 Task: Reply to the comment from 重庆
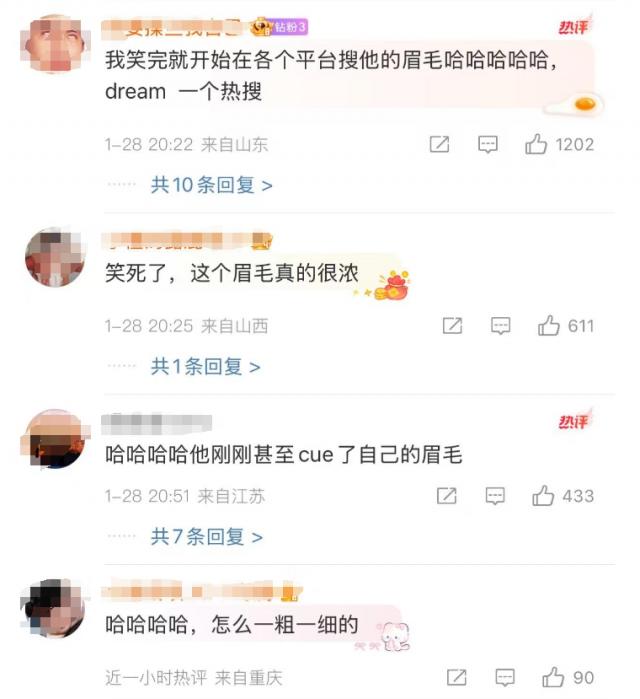[504, 678]
